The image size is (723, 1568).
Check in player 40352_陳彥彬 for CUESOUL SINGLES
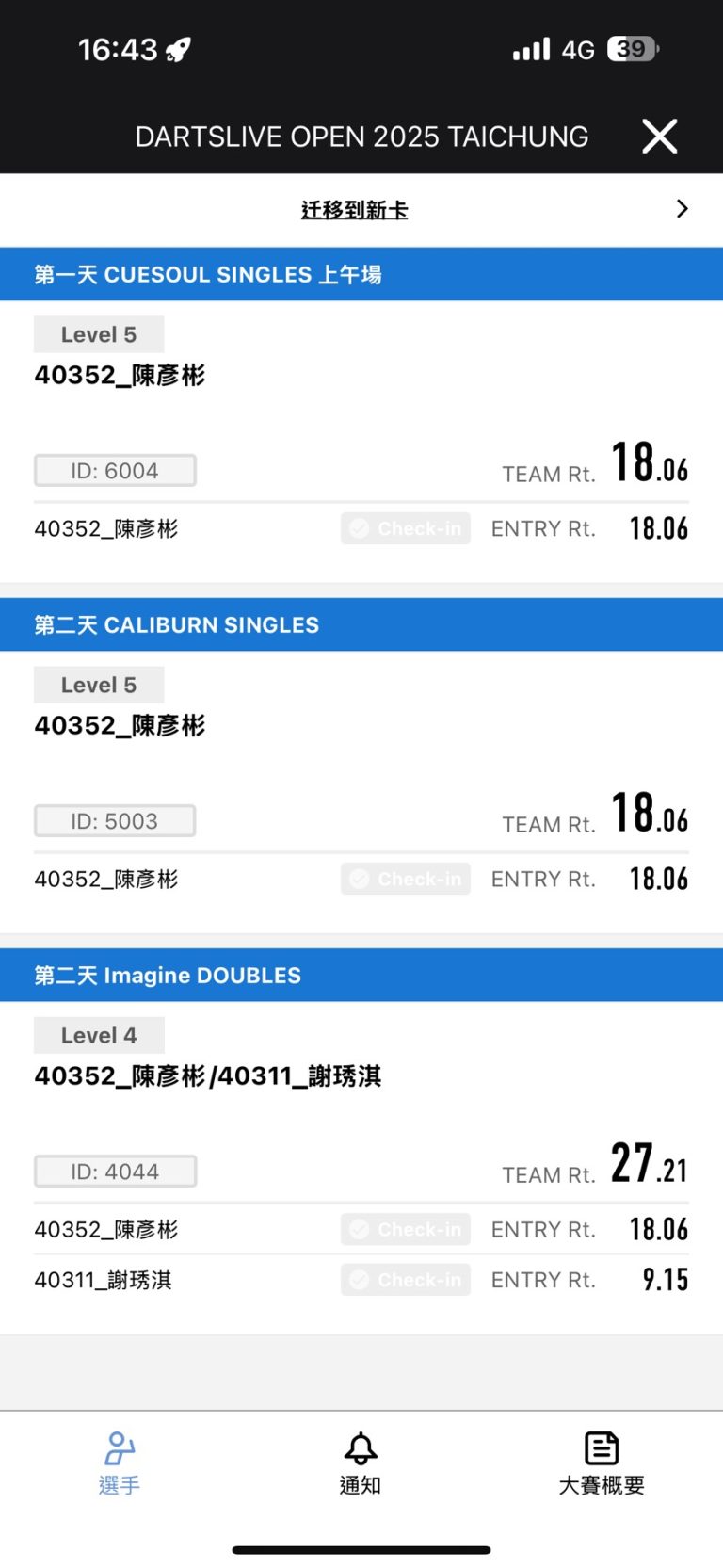[405, 528]
